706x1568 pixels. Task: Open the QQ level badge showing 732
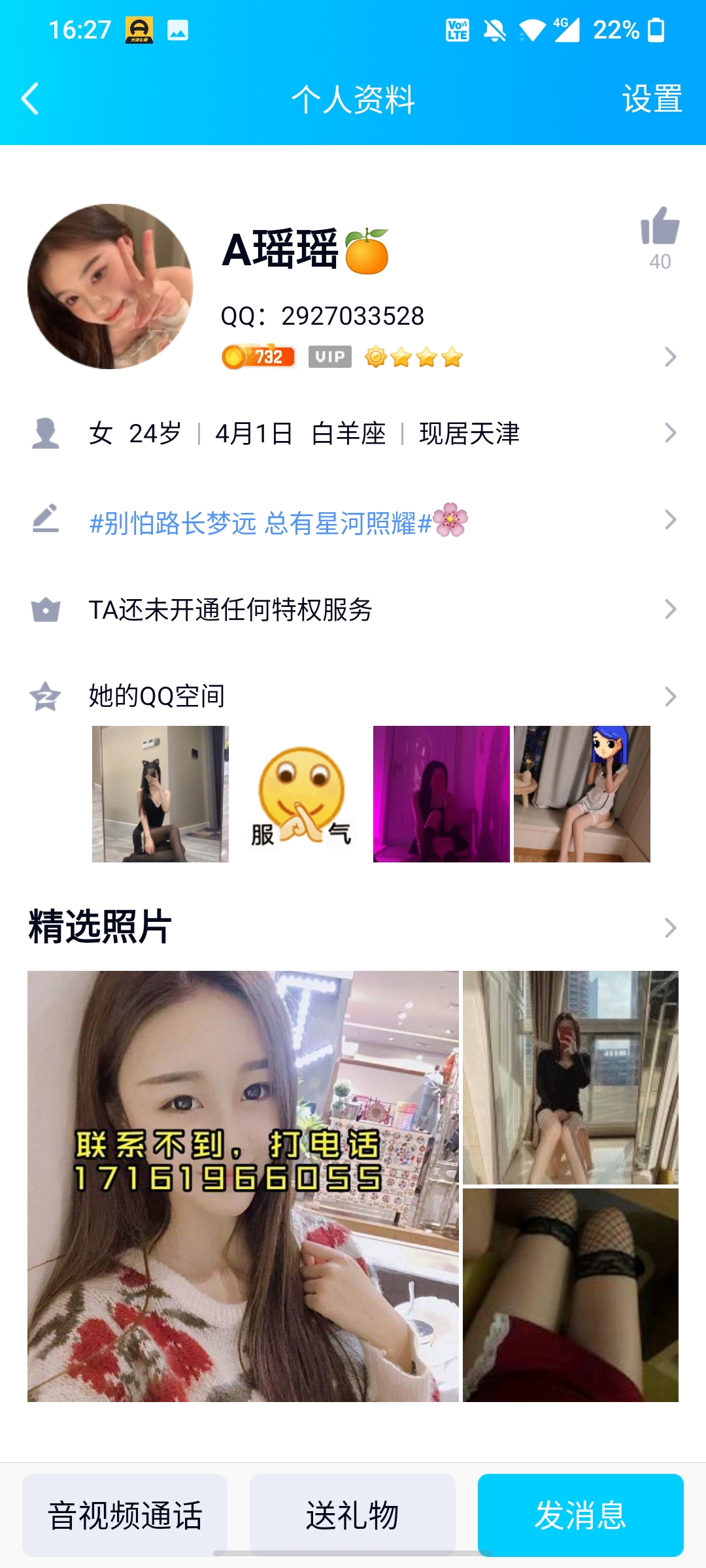(x=256, y=357)
